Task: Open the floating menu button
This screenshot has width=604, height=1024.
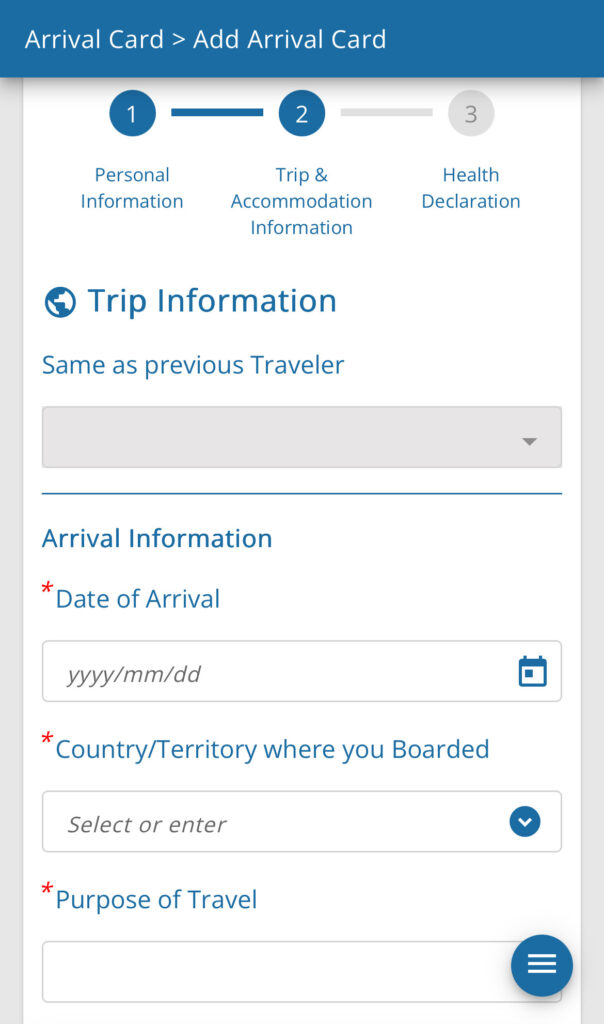Action: click(541, 965)
